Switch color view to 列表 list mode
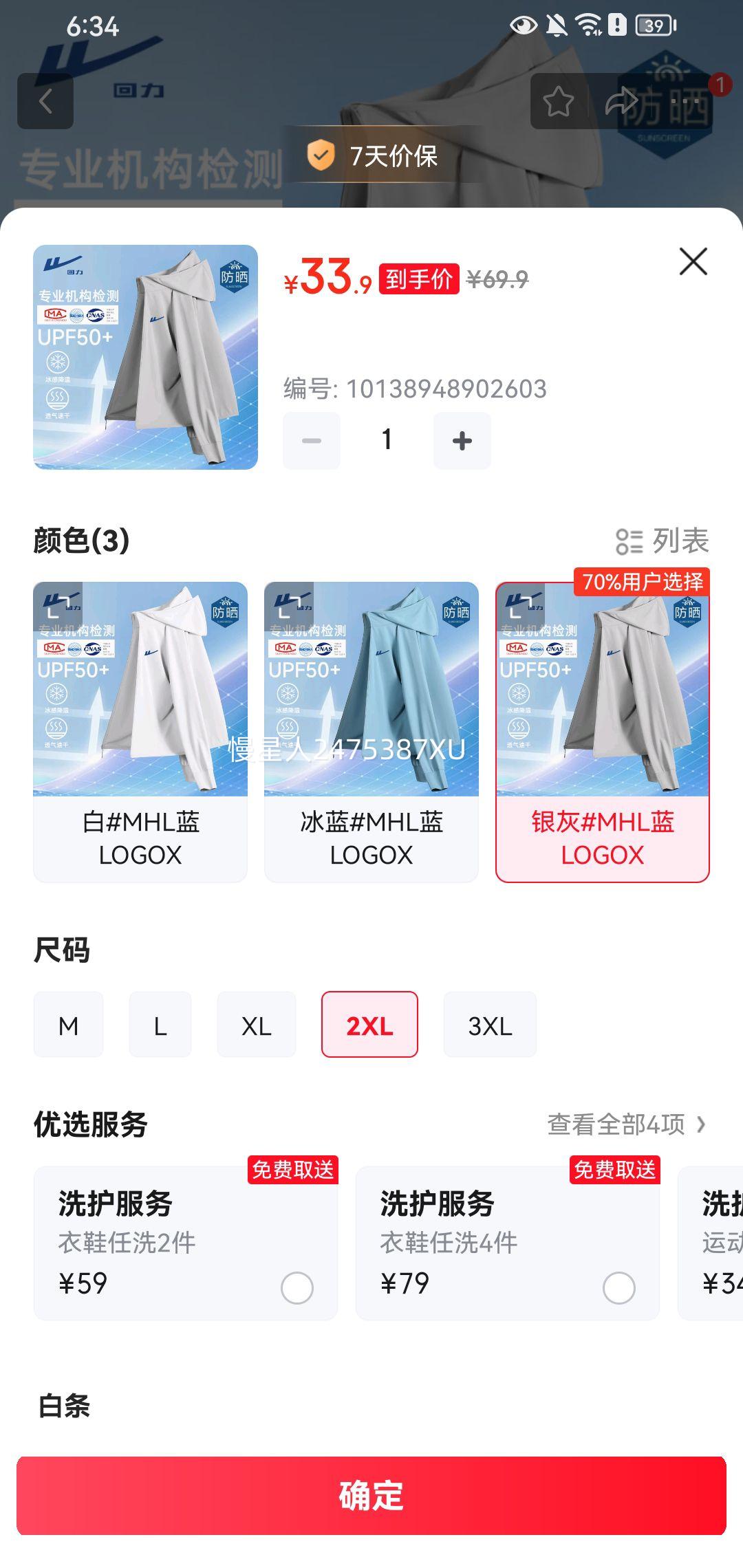Image resolution: width=743 pixels, height=1568 pixels. tap(662, 541)
